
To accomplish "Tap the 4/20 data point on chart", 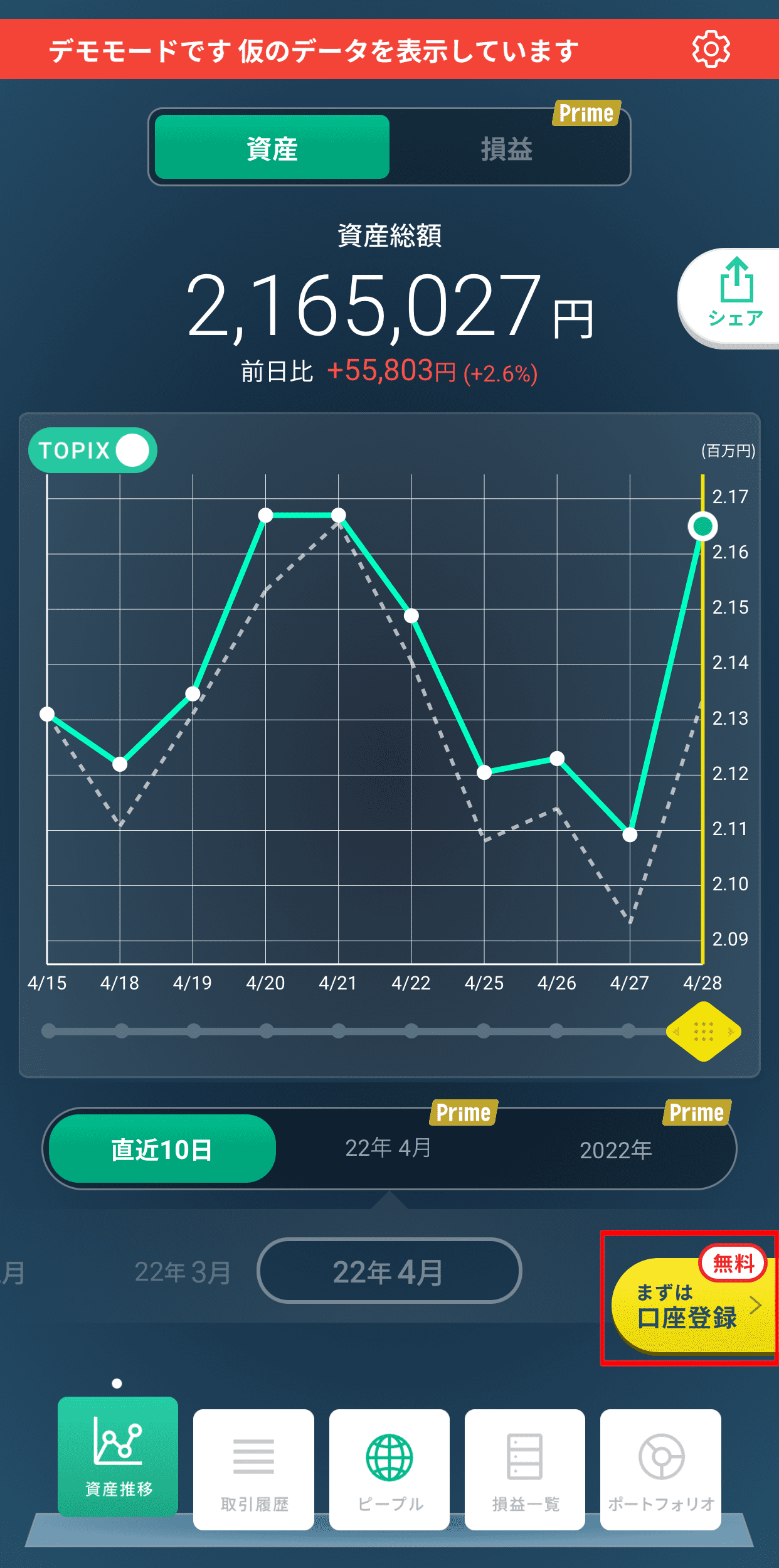I will point(265,515).
